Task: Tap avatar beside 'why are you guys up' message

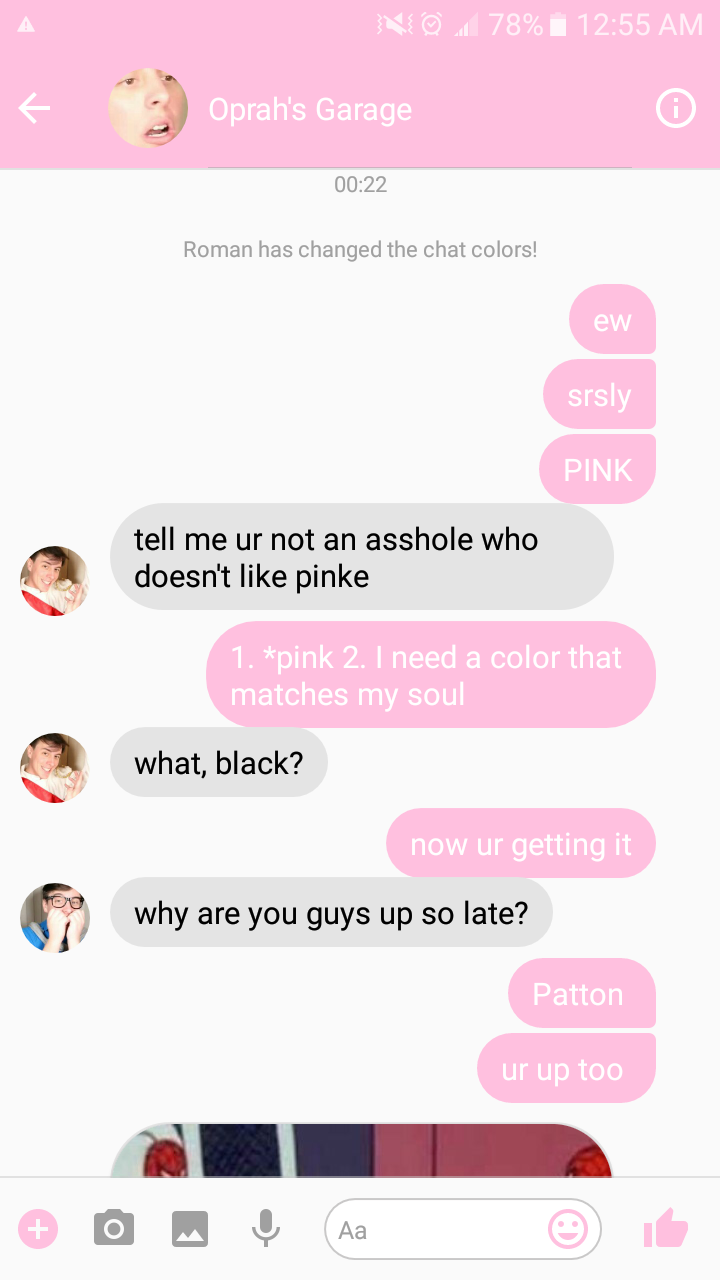Action: [55, 917]
